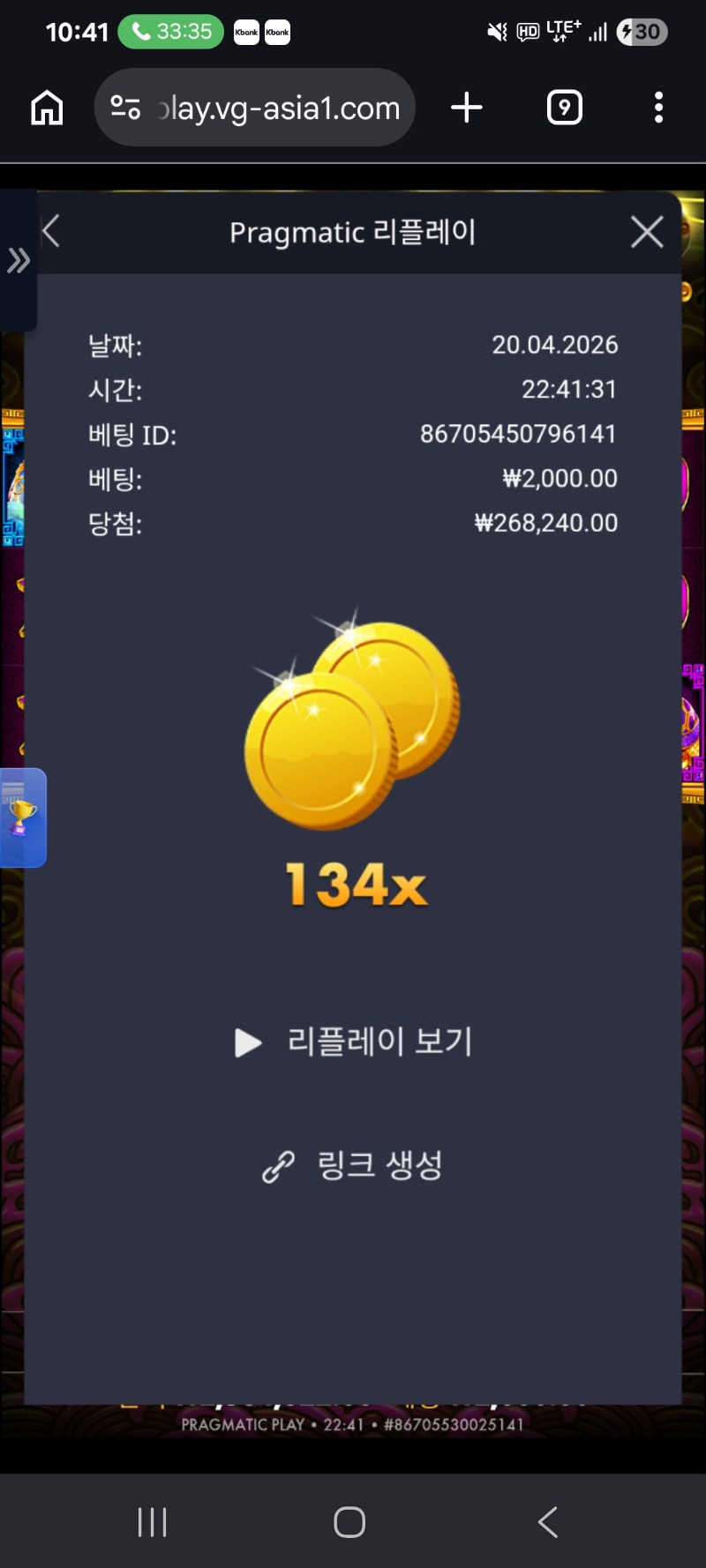View the nine open tabs
The image size is (706, 1568).
coord(564,108)
